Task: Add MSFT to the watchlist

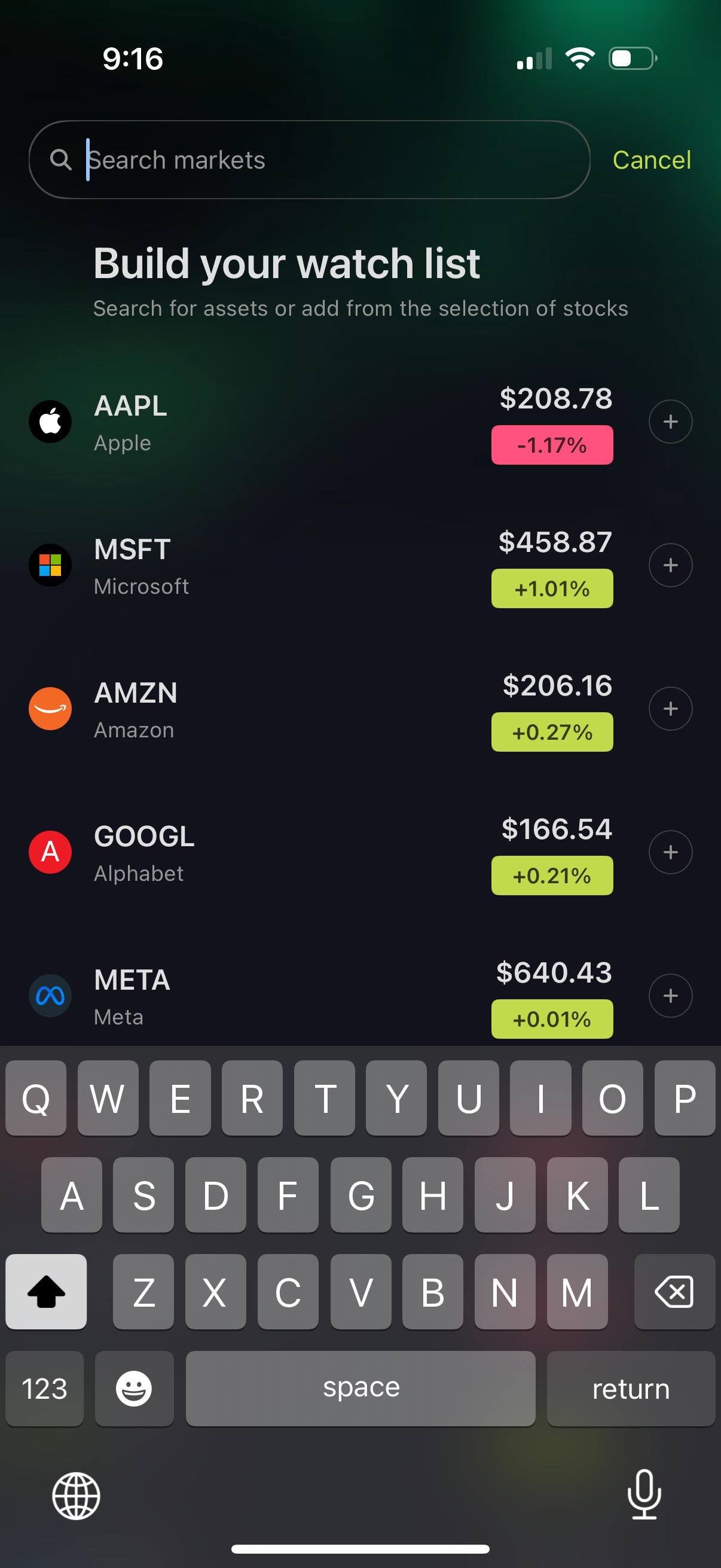Action: click(x=670, y=565)
